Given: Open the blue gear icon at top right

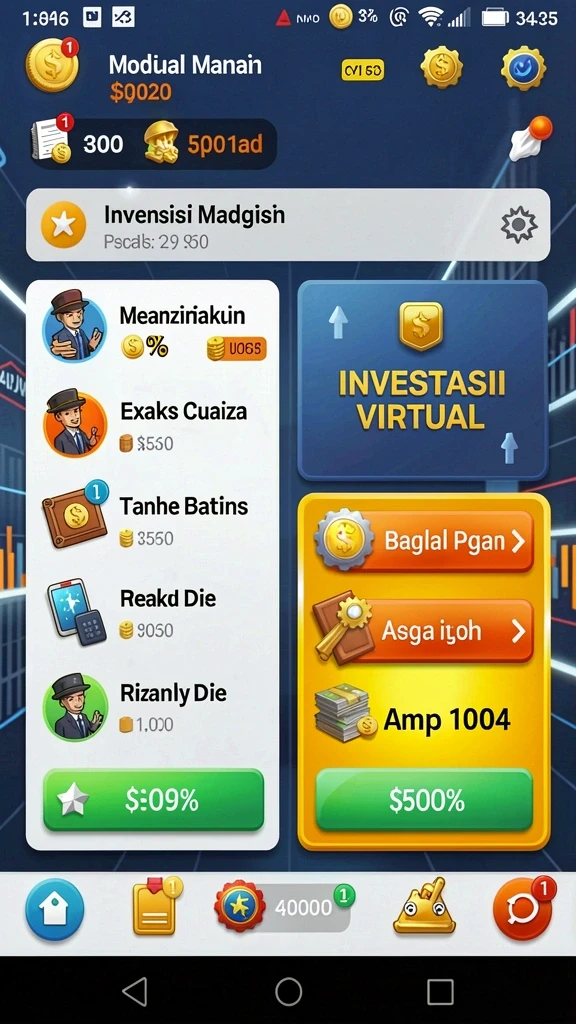Looking at the screenshot, I should tap(523, 67).
